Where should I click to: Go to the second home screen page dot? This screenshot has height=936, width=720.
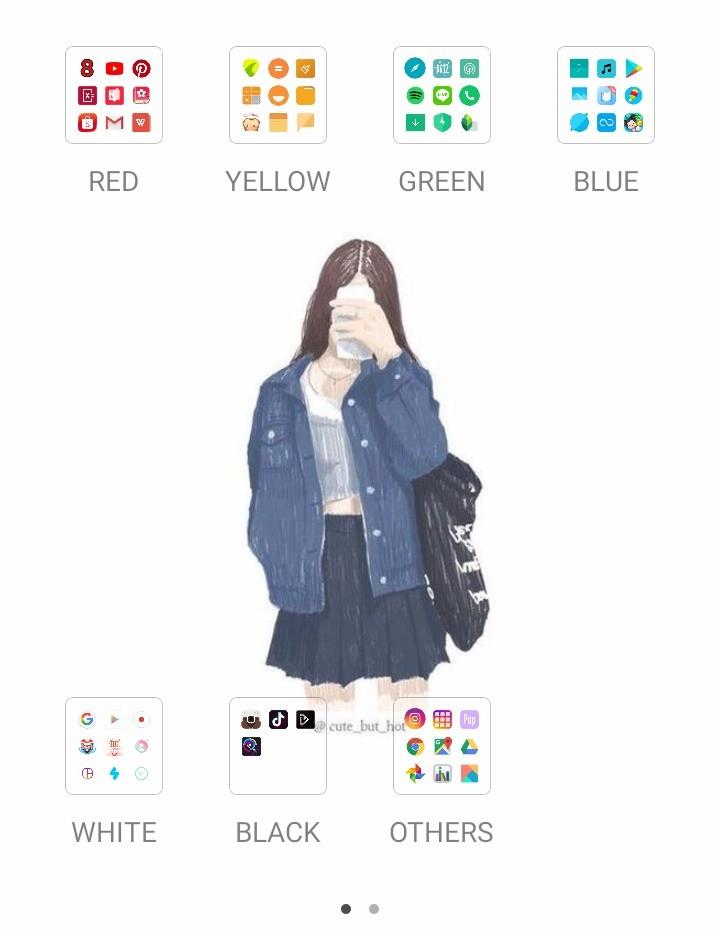pos(374,909)
